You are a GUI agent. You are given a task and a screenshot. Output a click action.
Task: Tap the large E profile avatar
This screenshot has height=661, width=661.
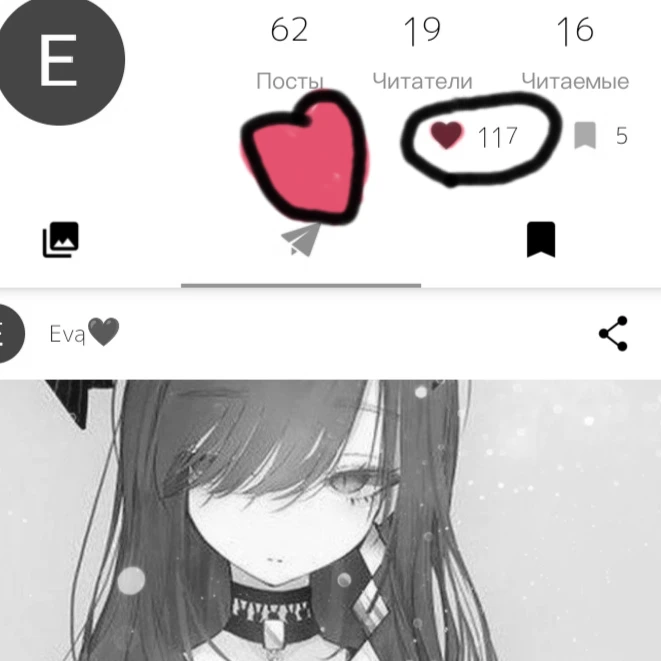point(59,60)
